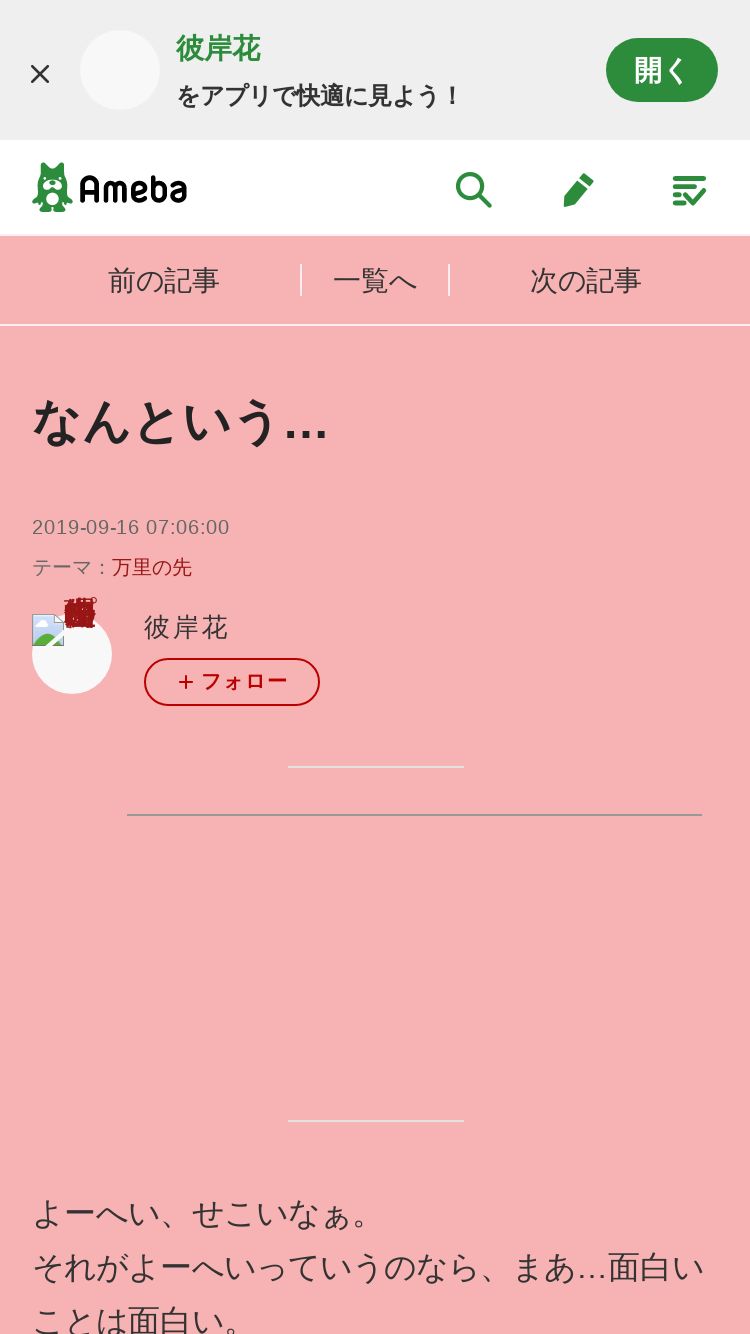The image size is (750, 1334).
Task: Open the author name 彼岸花
Action: click(186, 627)
